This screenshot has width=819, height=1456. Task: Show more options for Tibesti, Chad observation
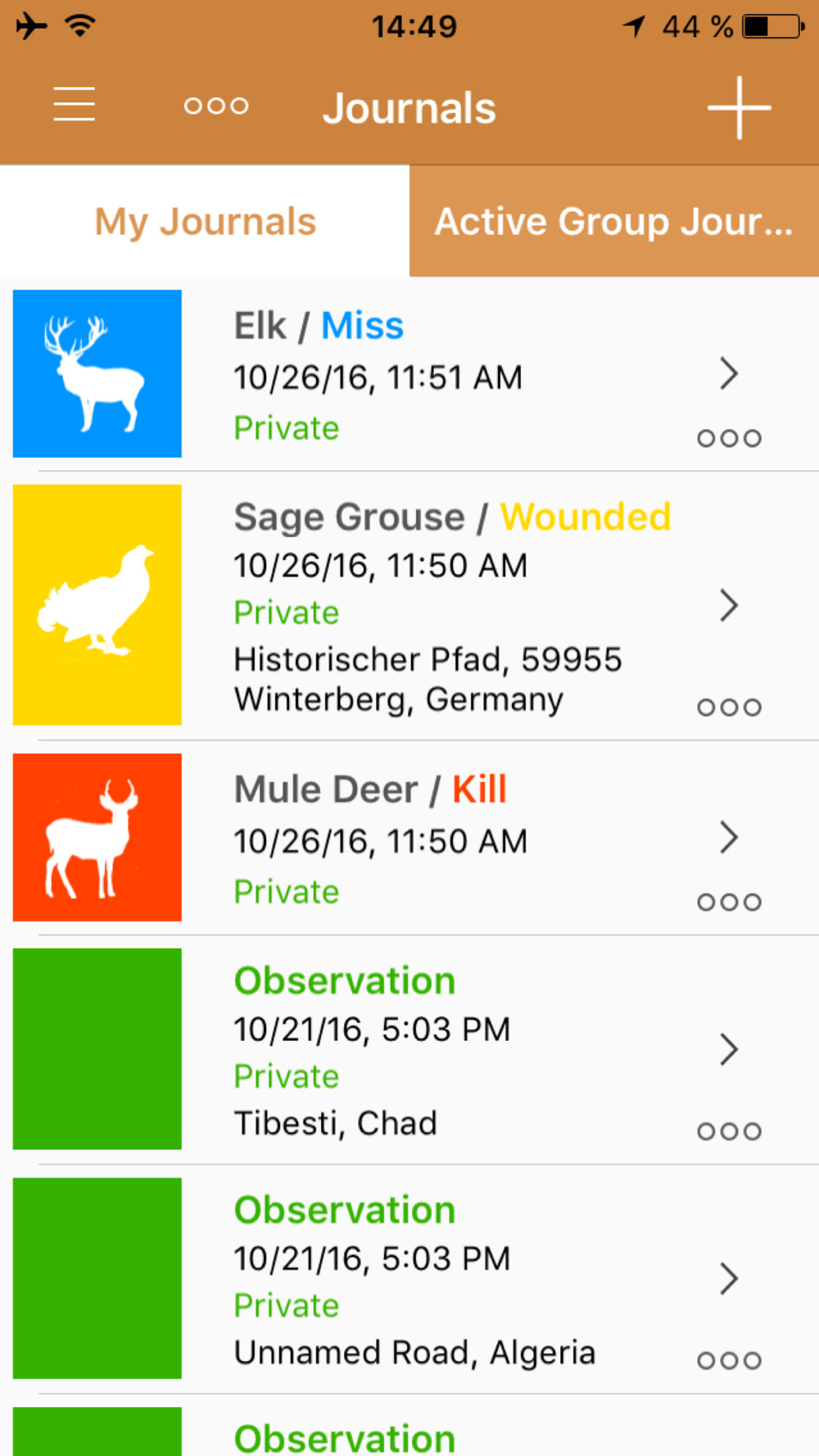click(730, 1132)
